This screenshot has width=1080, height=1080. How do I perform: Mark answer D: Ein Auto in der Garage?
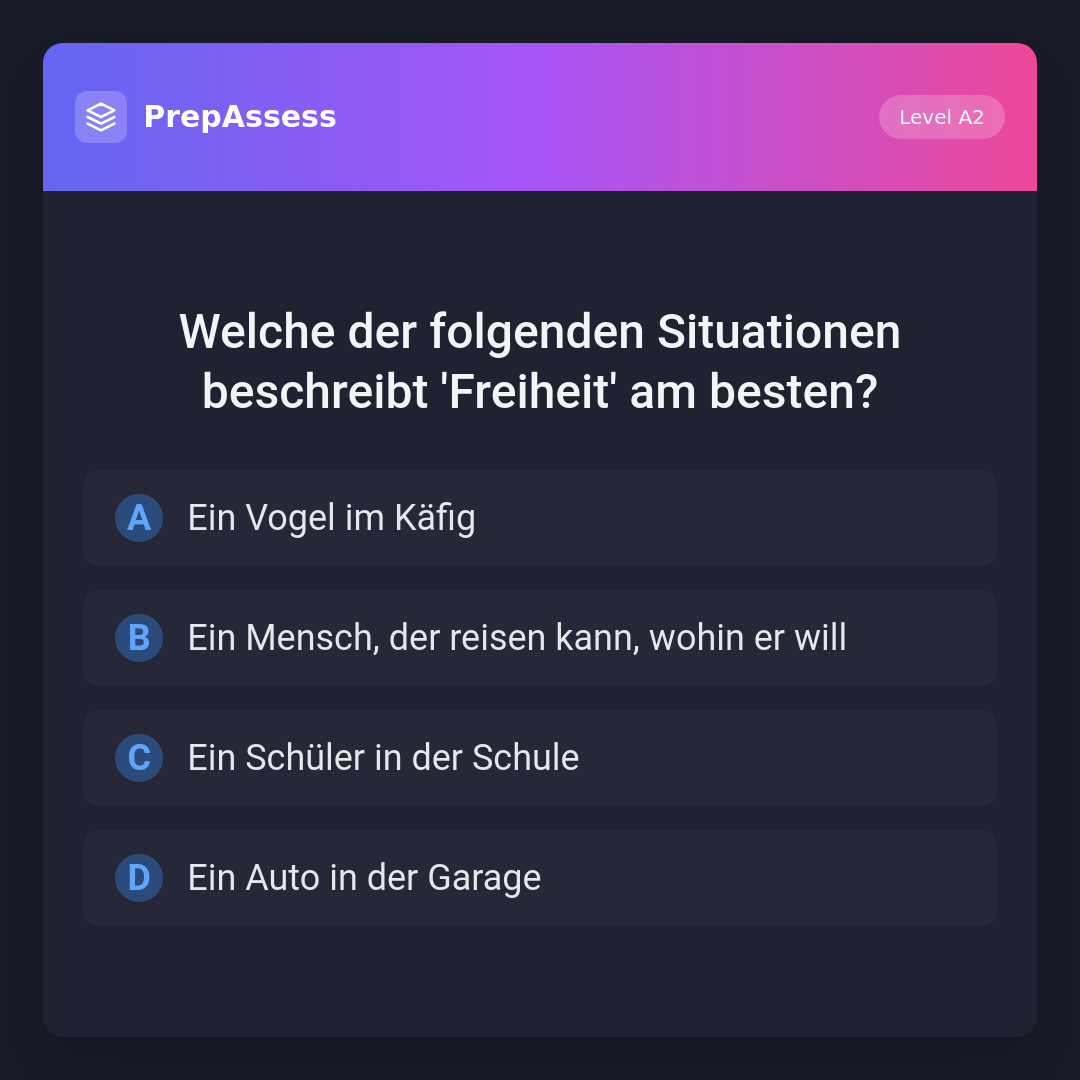click(x=539, y=878)
